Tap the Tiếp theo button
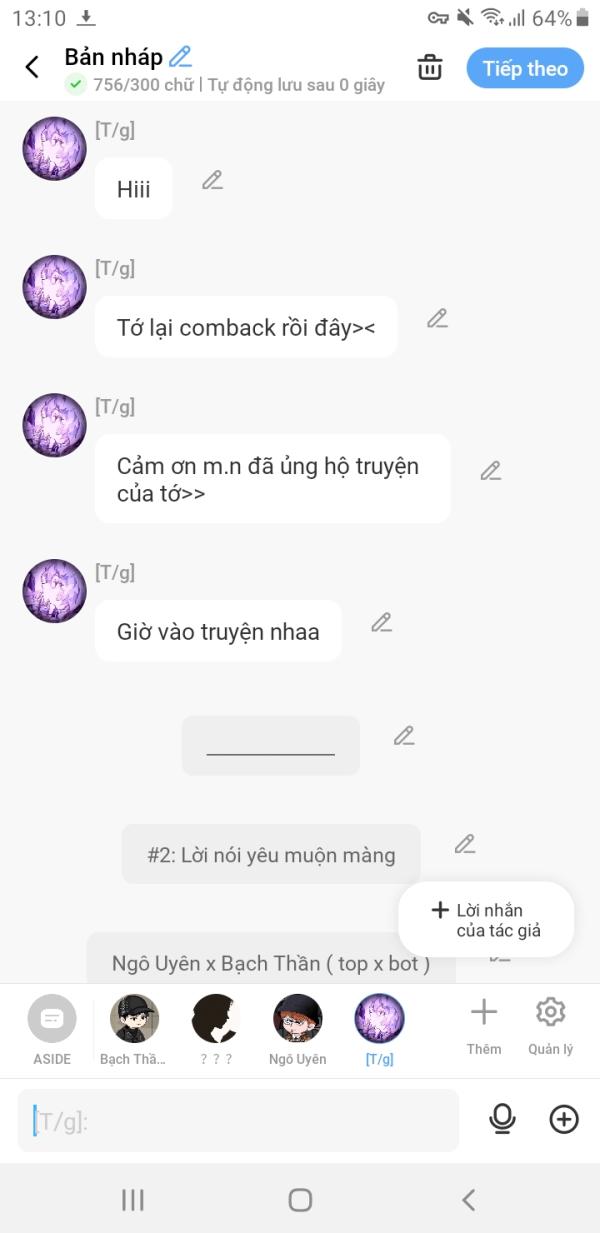The image size is (600, 1233). [525, 68]
